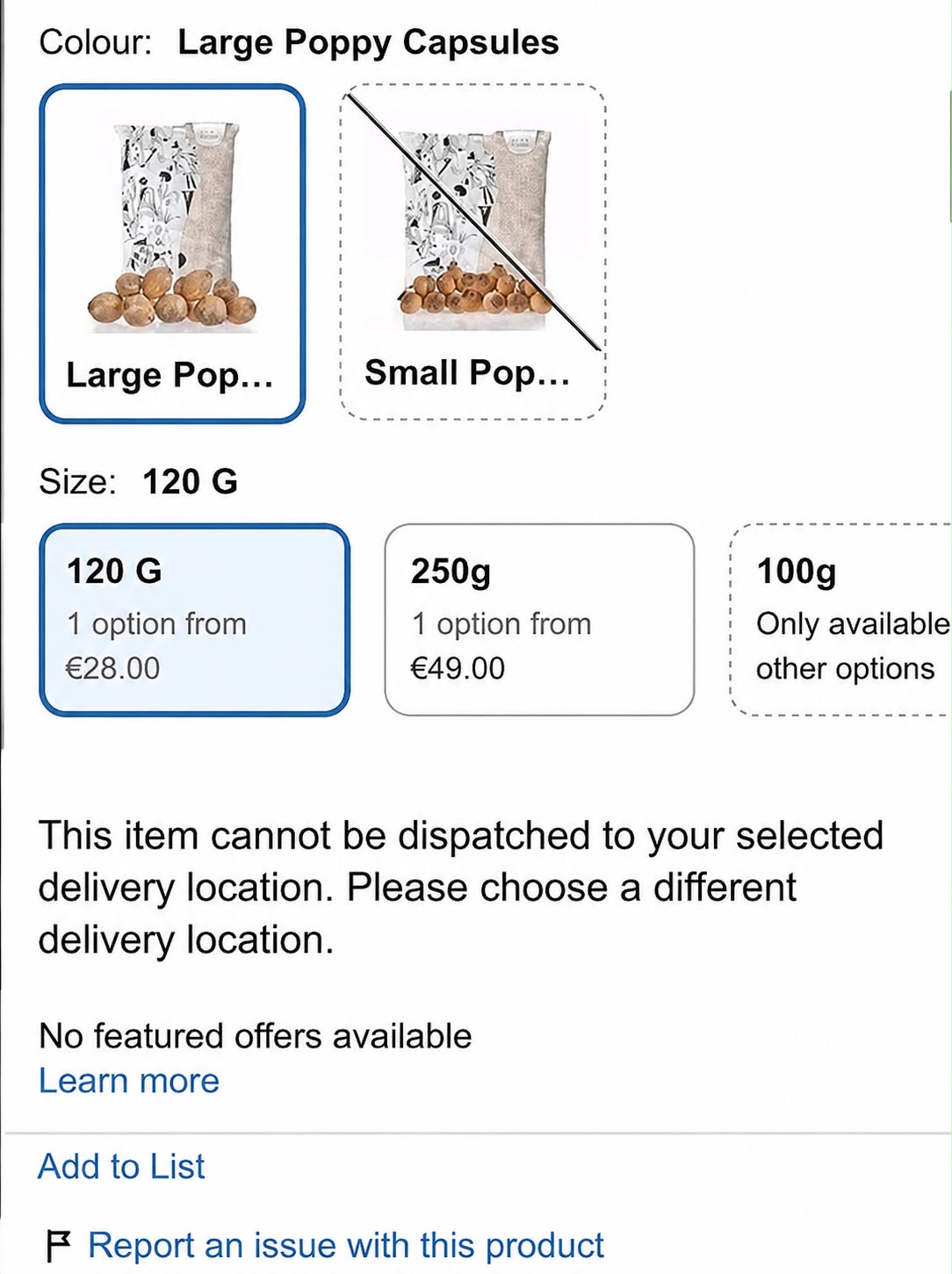
Task: Choose the unavailable Small Poppy variant tile
Action: (472, 252)
